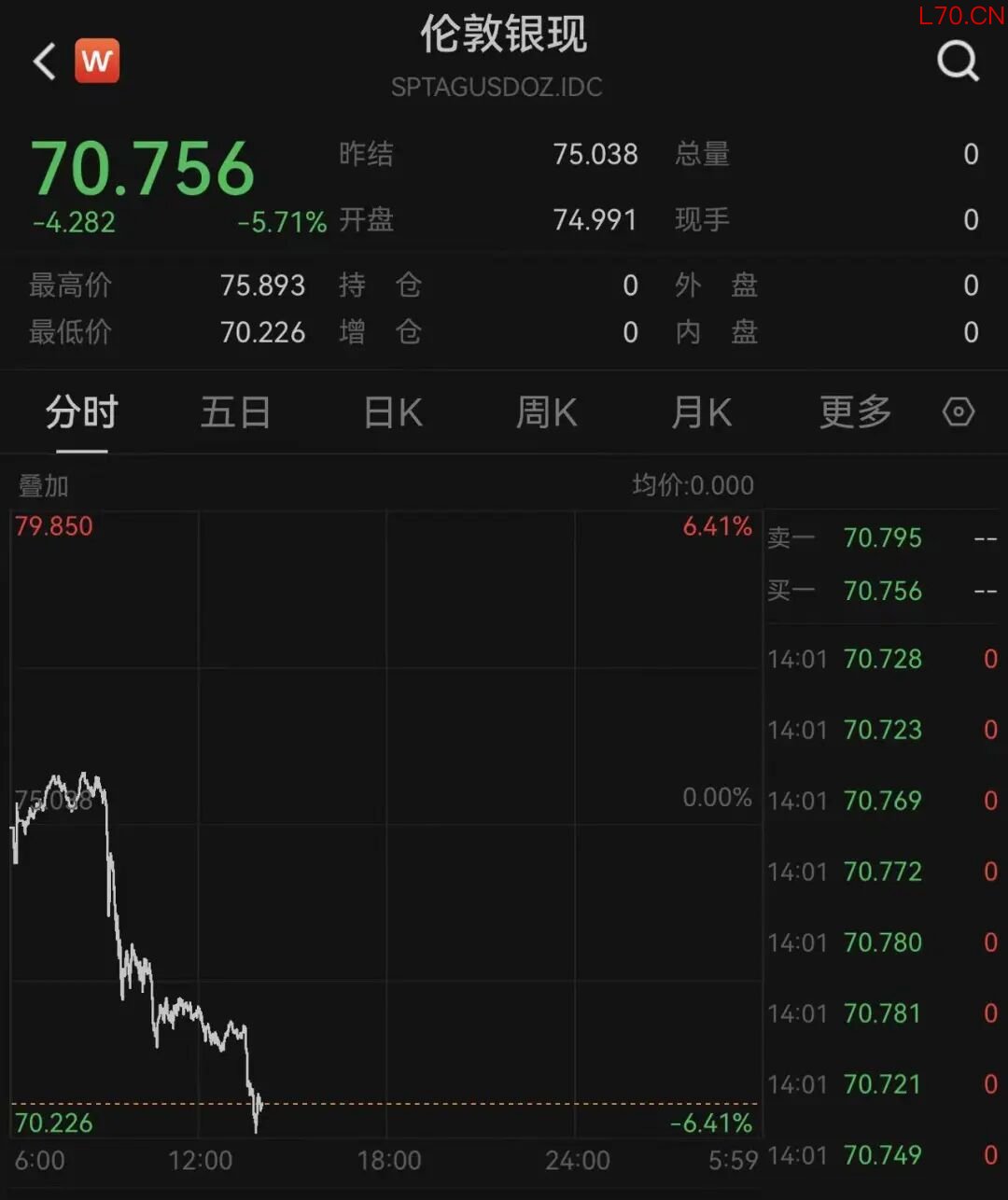Screen dimensions: 1008x1200
Task: Select the 周K tab
Action: coord(547,412)
